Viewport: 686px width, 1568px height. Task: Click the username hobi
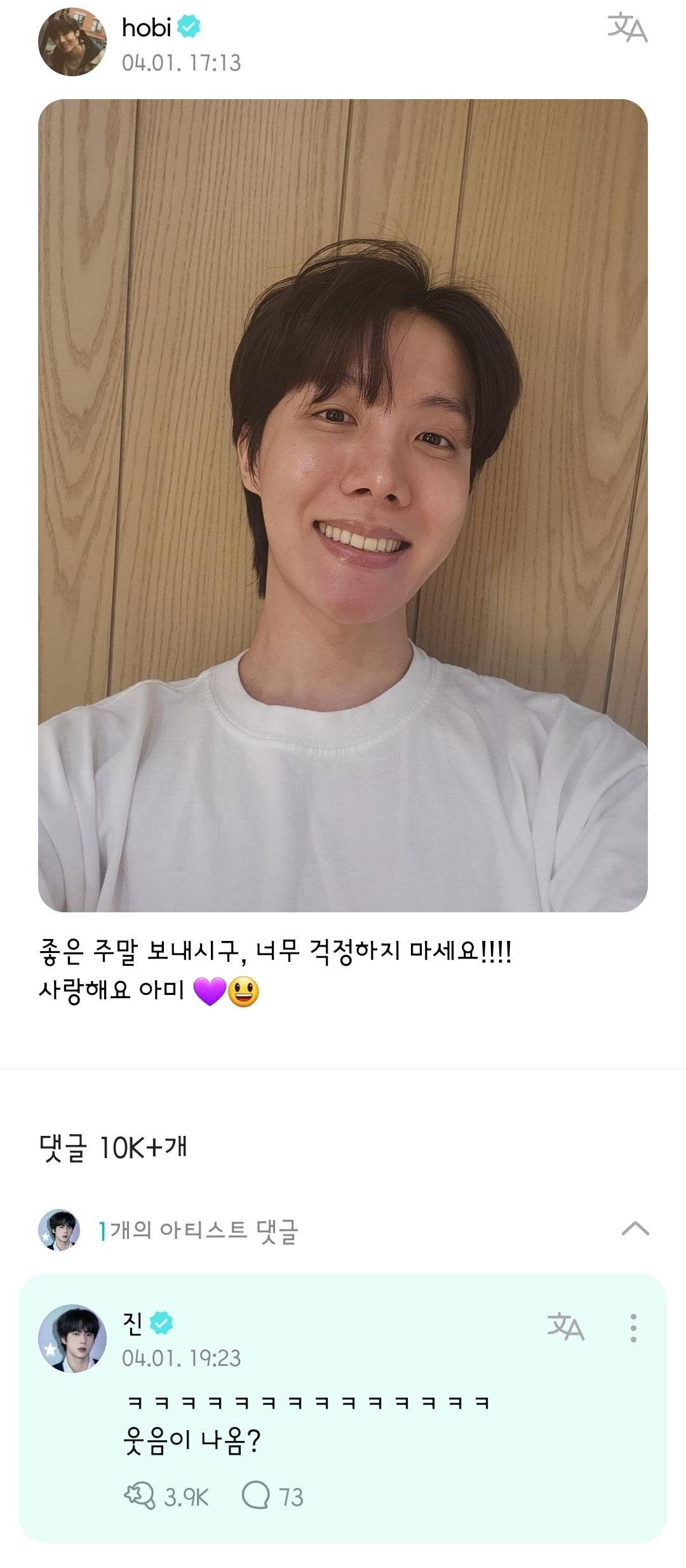click(146, 27)
